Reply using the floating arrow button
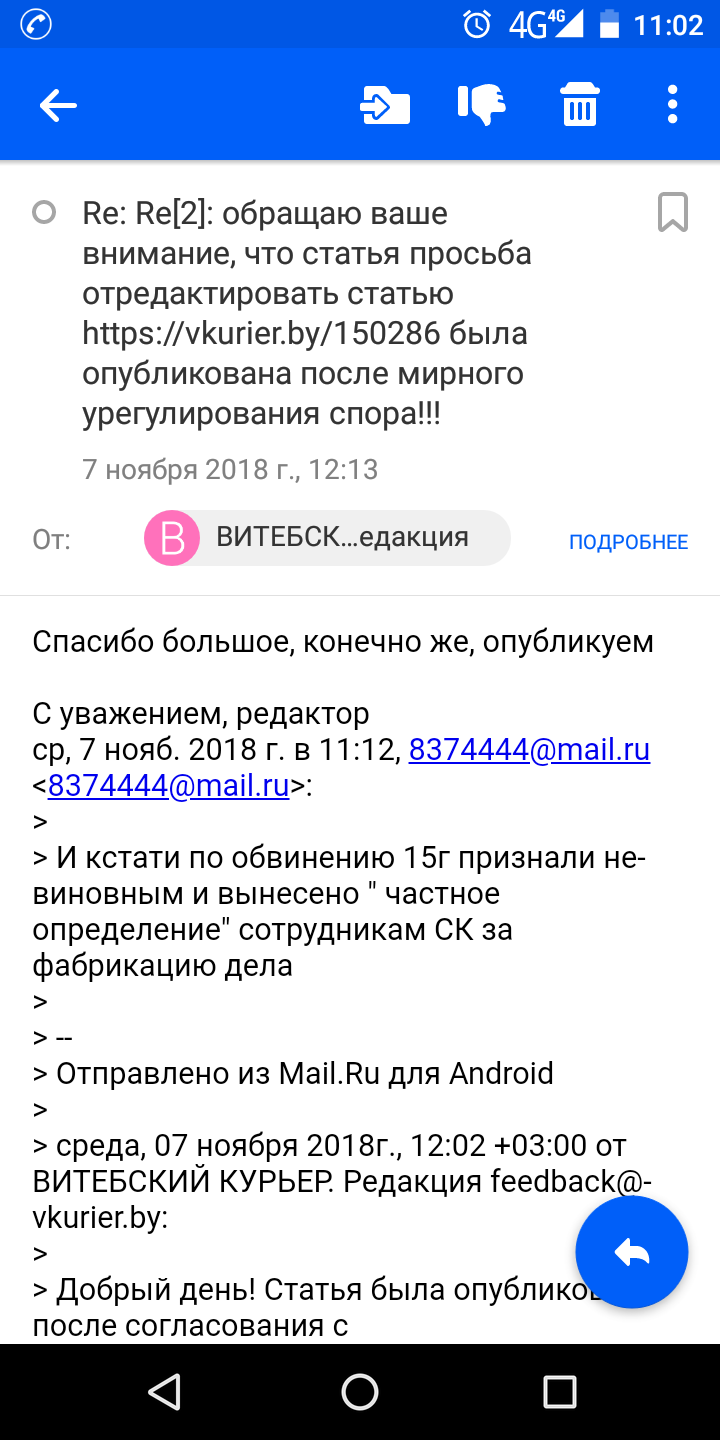Image resolution: width=720 pixels, height=1440 pixels. pos(632,1251)
